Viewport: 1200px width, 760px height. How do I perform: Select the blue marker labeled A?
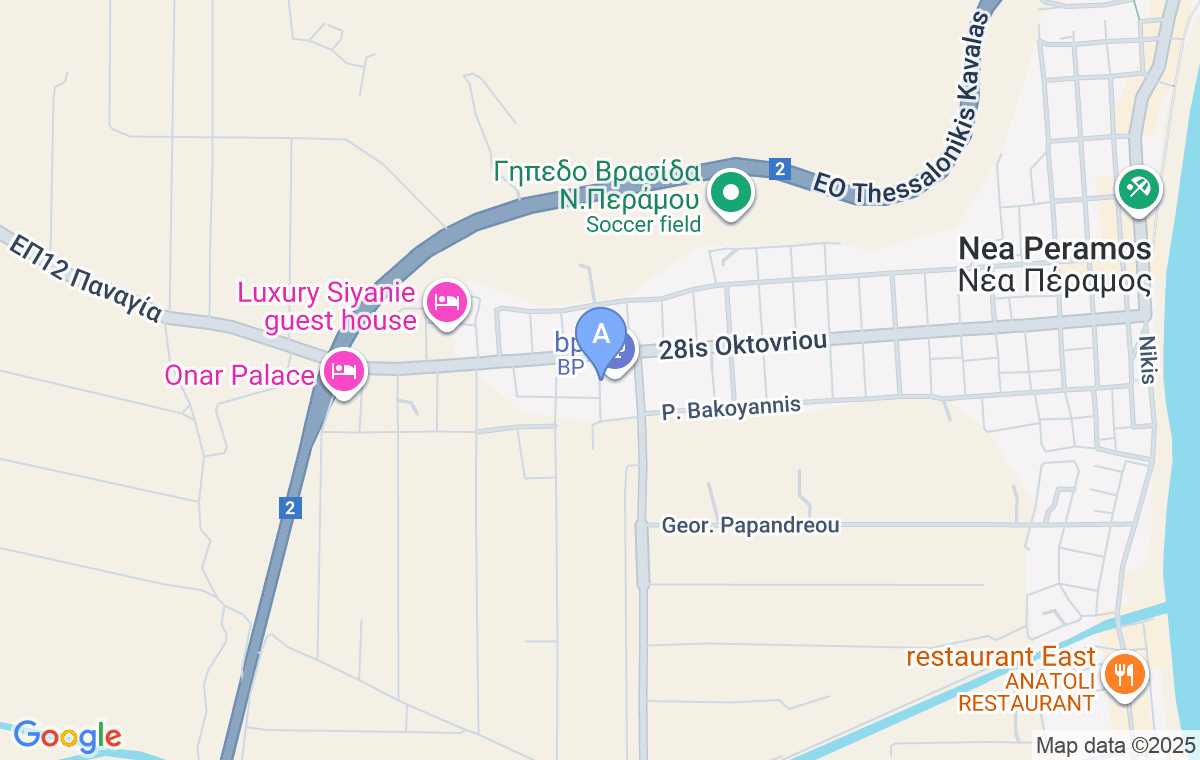601,335
